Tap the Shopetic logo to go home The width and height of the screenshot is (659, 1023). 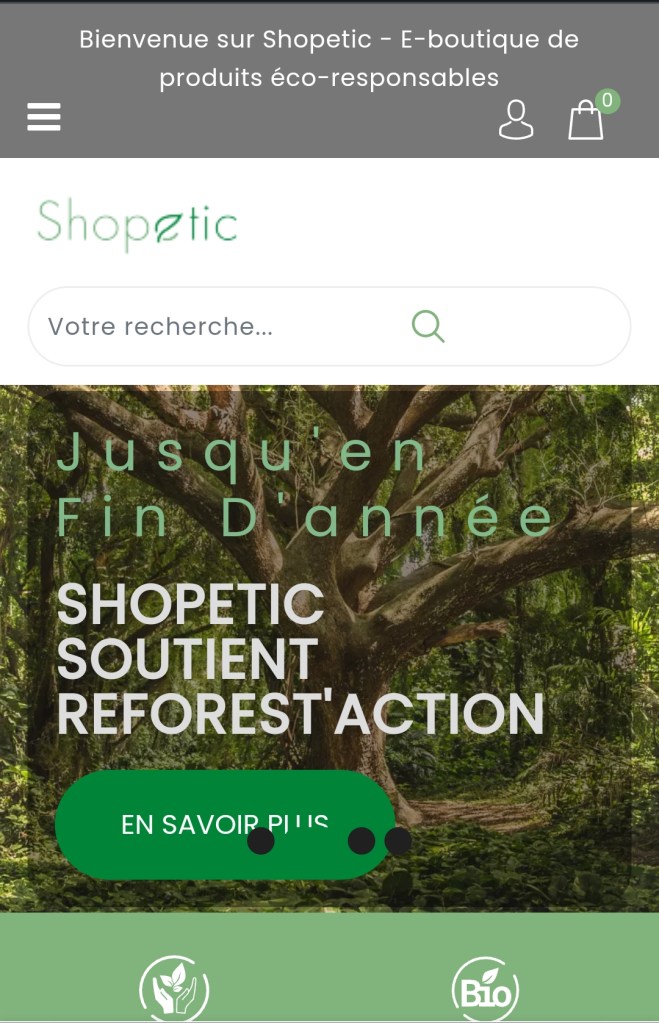pyautogui.click(x=137, y=224)
